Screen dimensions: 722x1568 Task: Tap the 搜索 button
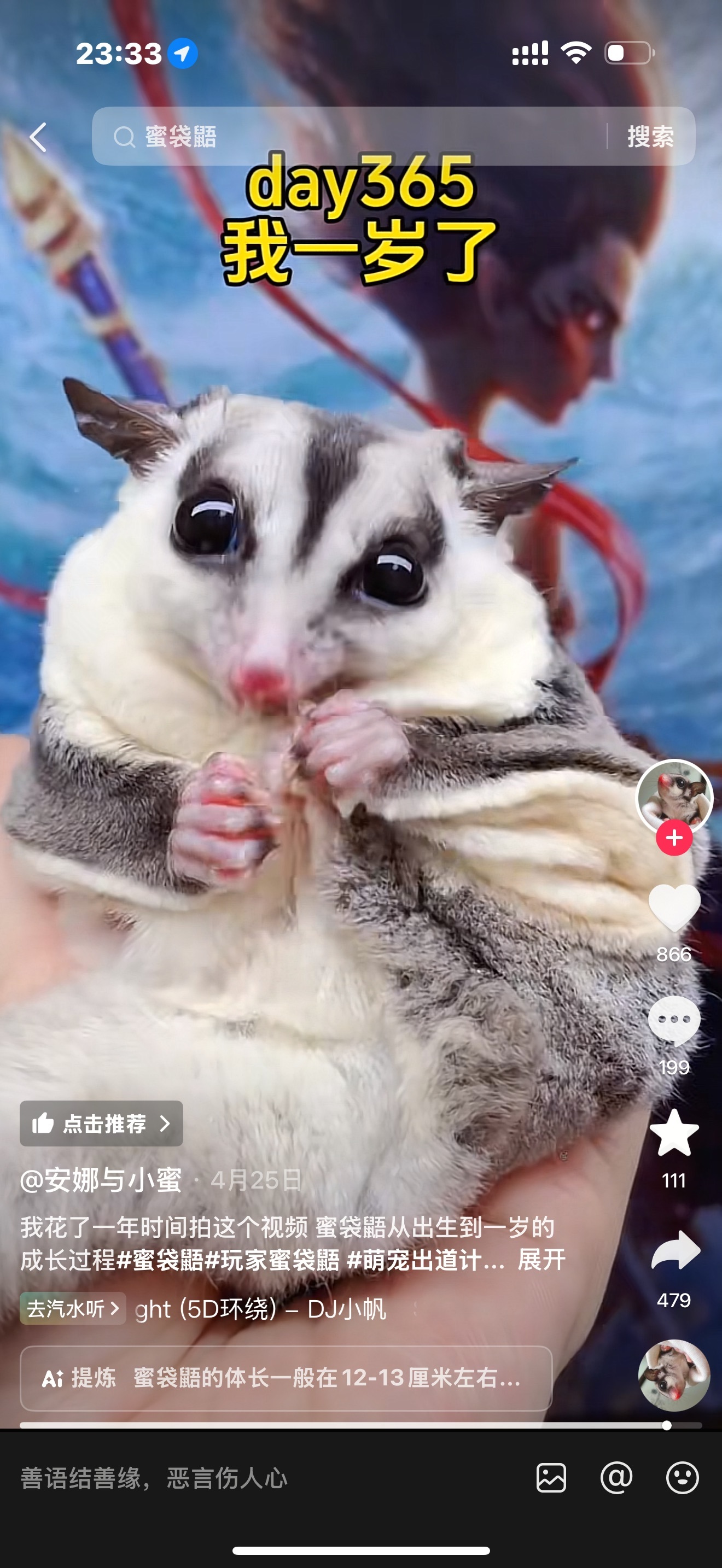tap(650, 136)
